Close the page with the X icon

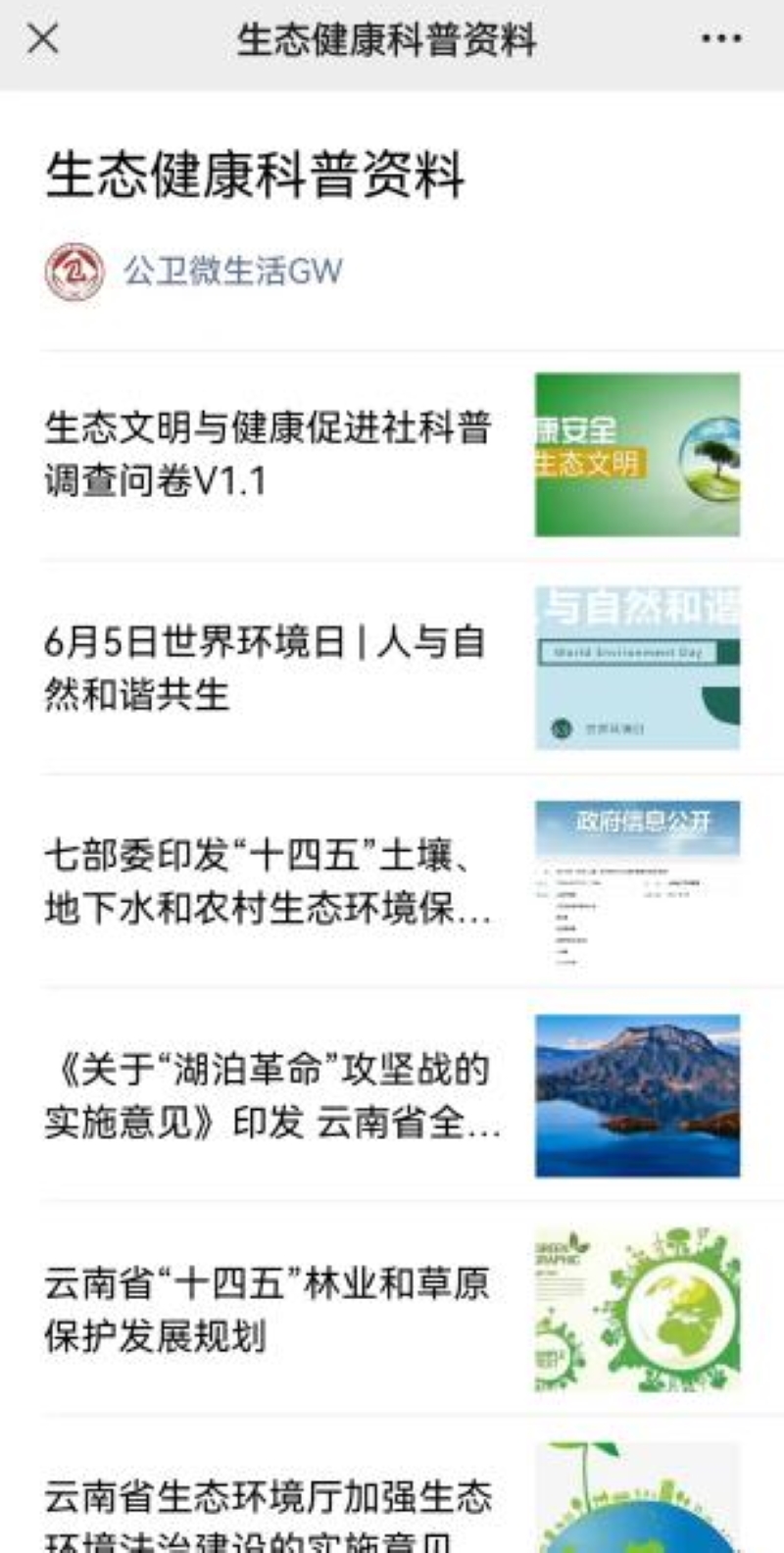click(43, 39)
